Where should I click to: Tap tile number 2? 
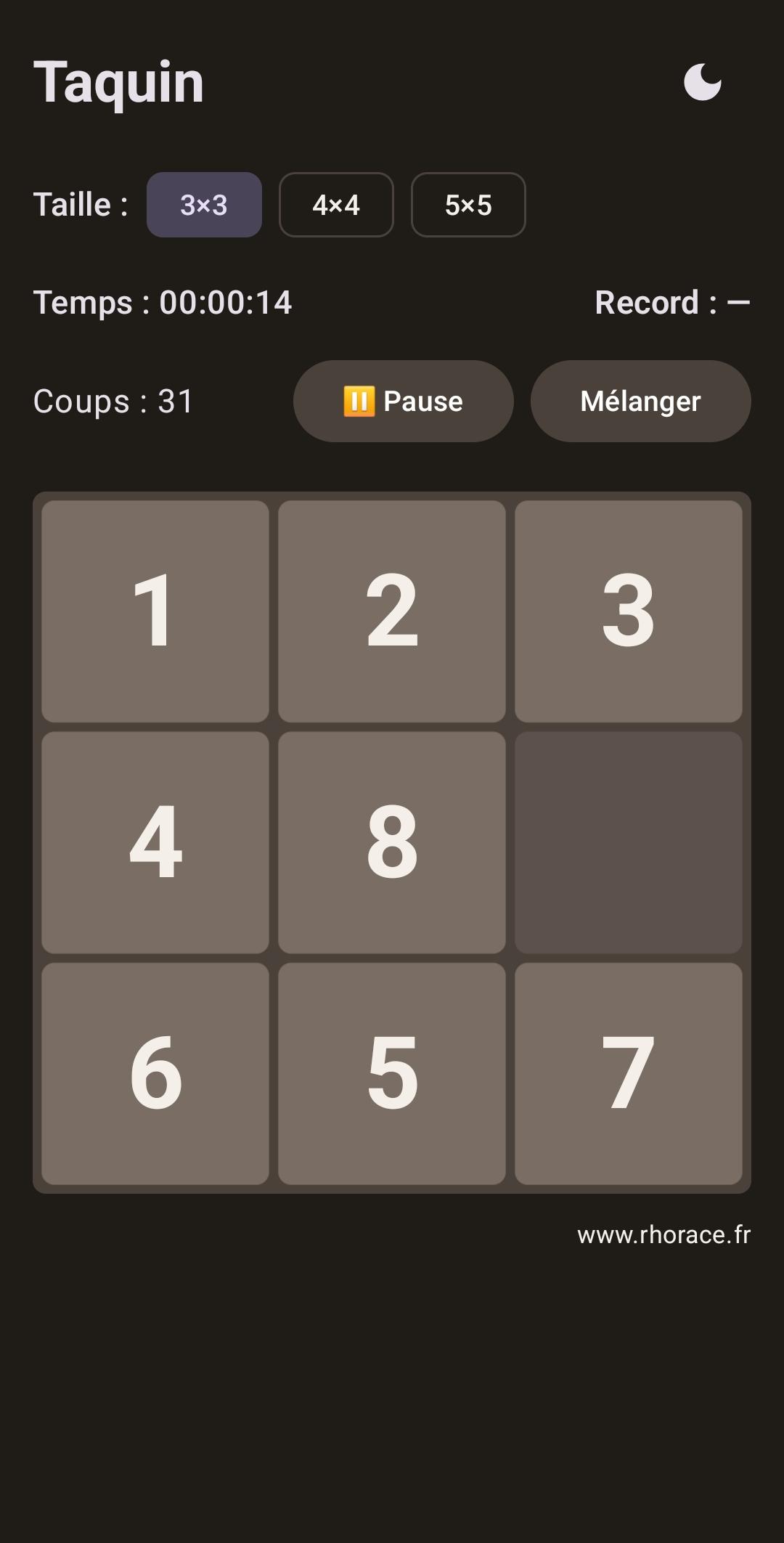(x=391, y=611)
